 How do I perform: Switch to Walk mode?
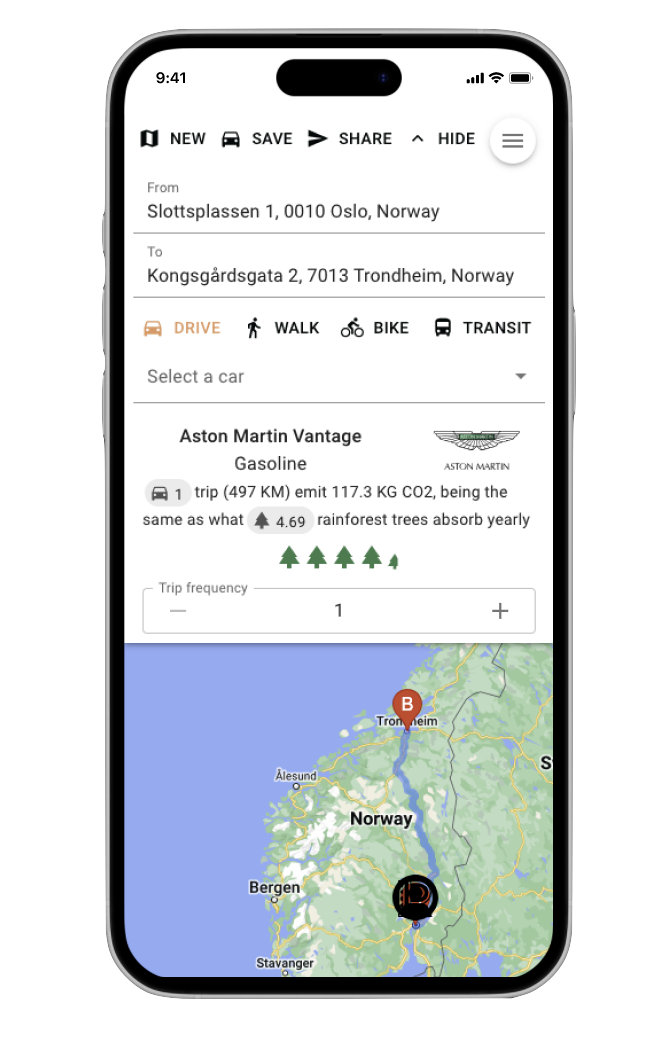(x=282, y=328)
